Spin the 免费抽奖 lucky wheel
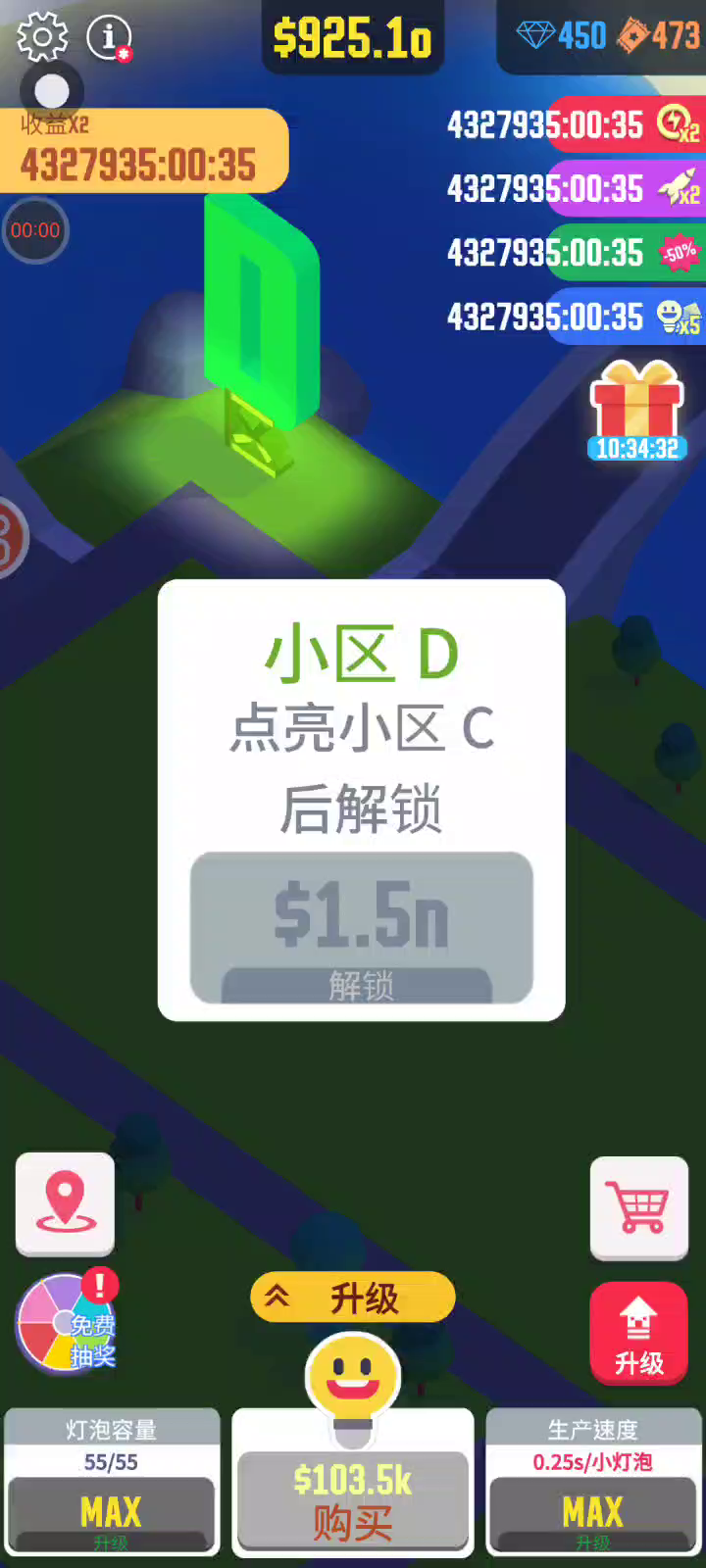Screen dimensions: 706x1568 67,1322
